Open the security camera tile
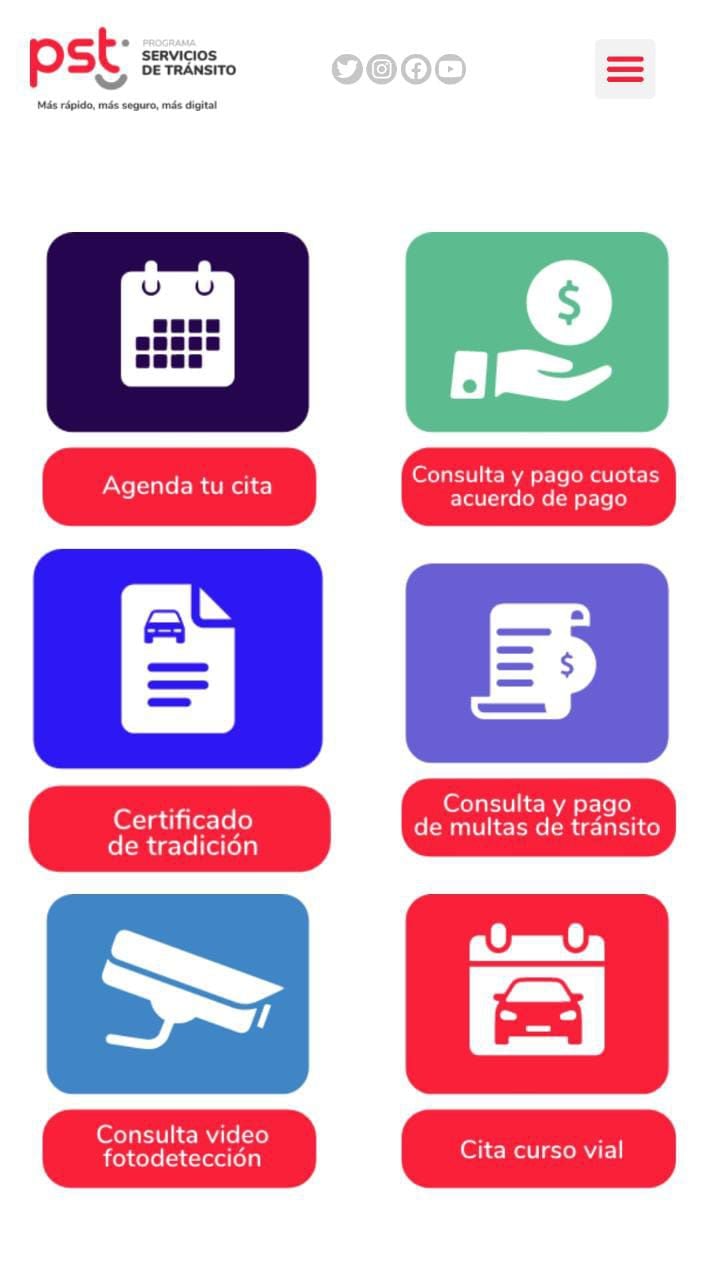 pyautogui.click(x=178, y=993)
